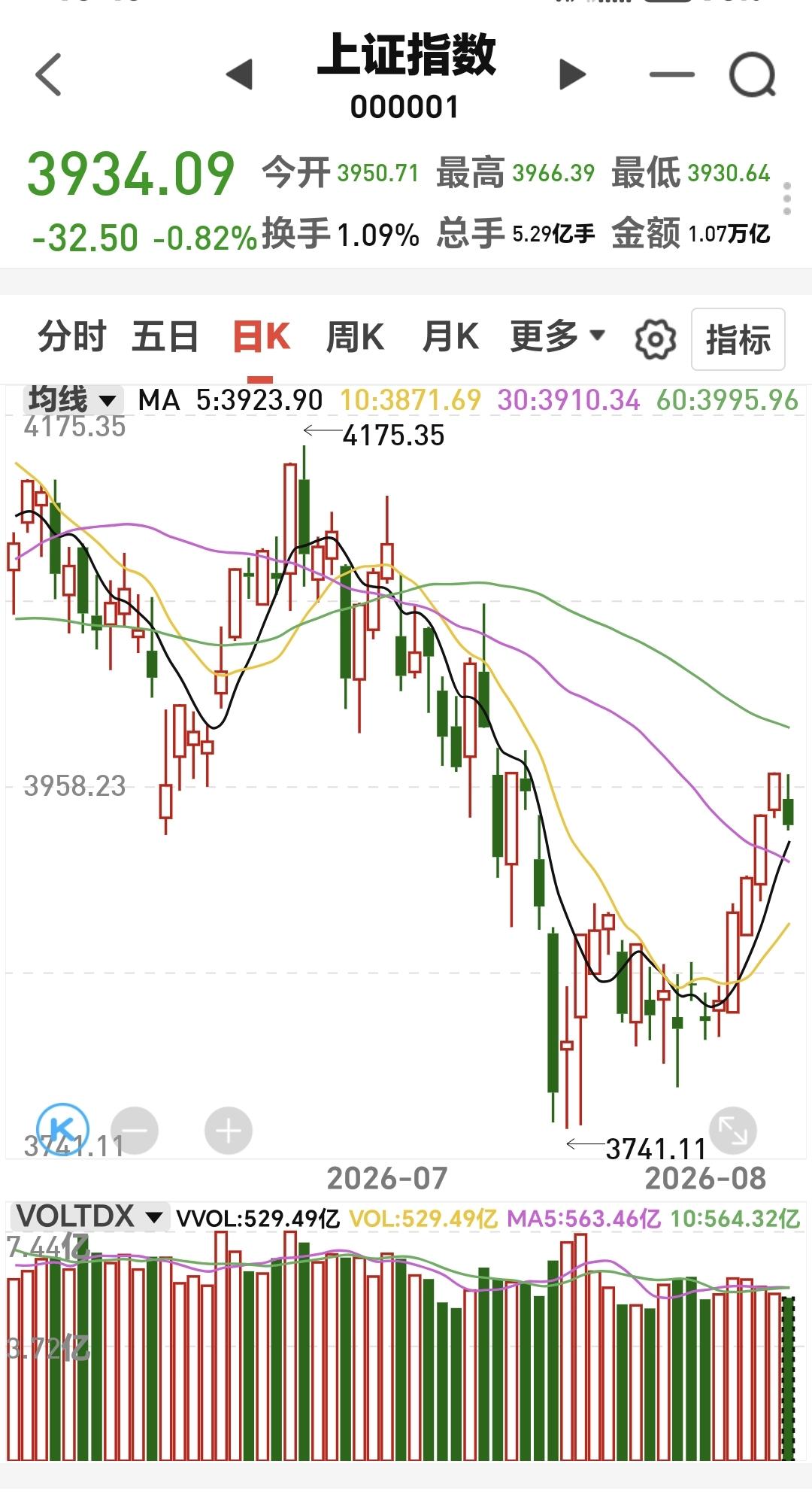Switch to the 分时 chart tab
Viewport: 812px width, 1497px height.
coord(72,336)
